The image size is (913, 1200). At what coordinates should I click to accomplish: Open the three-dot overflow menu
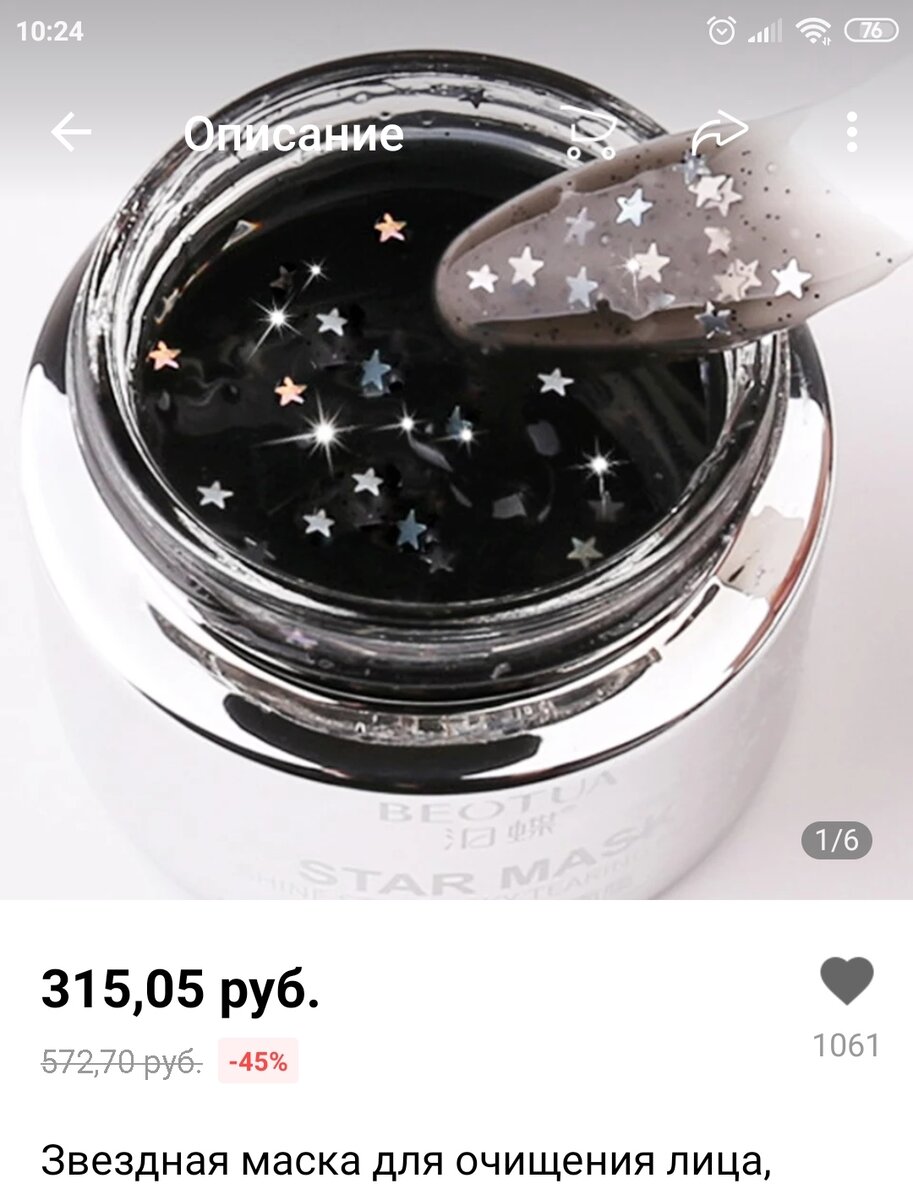(x=851, y=133)
